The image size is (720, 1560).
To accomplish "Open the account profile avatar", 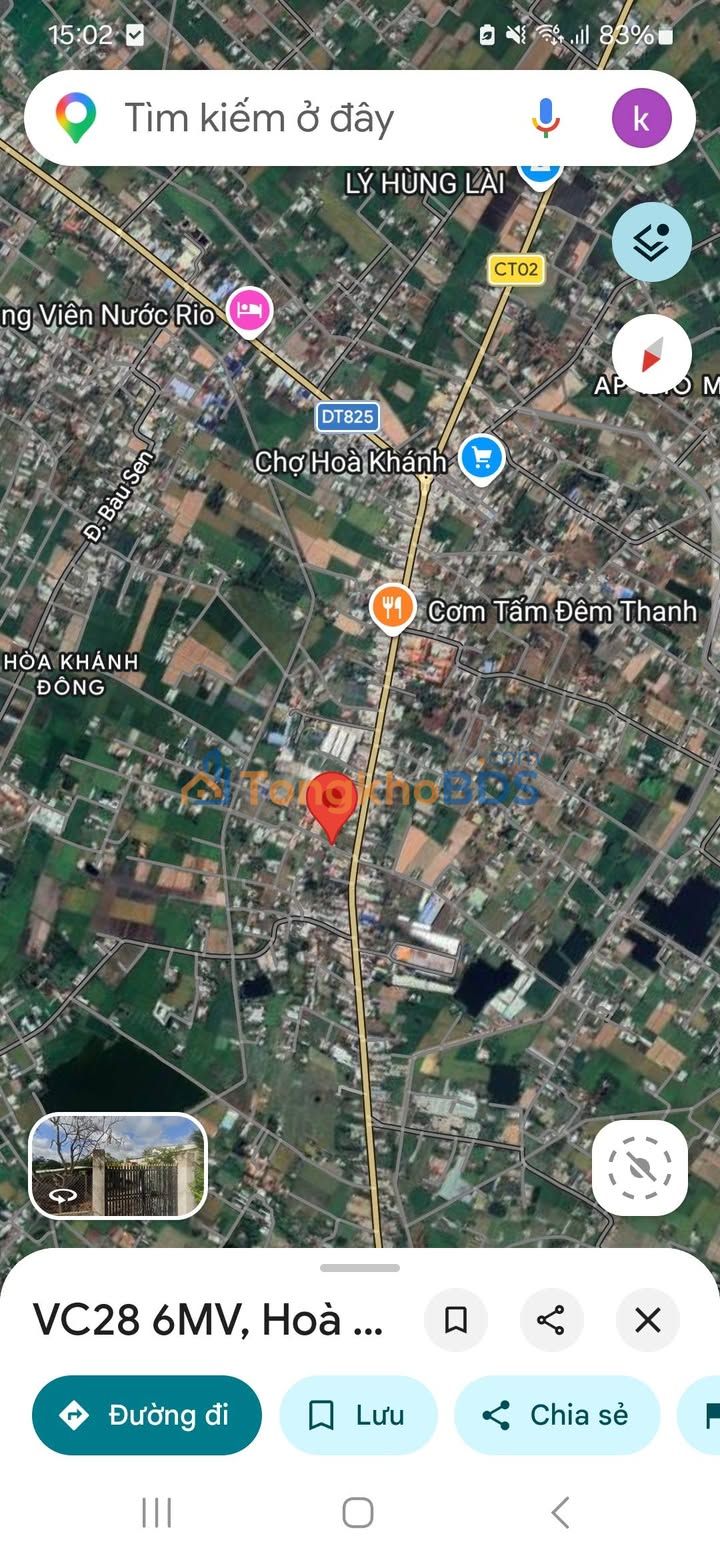I will pyautogui.click(x=641, y=119).
